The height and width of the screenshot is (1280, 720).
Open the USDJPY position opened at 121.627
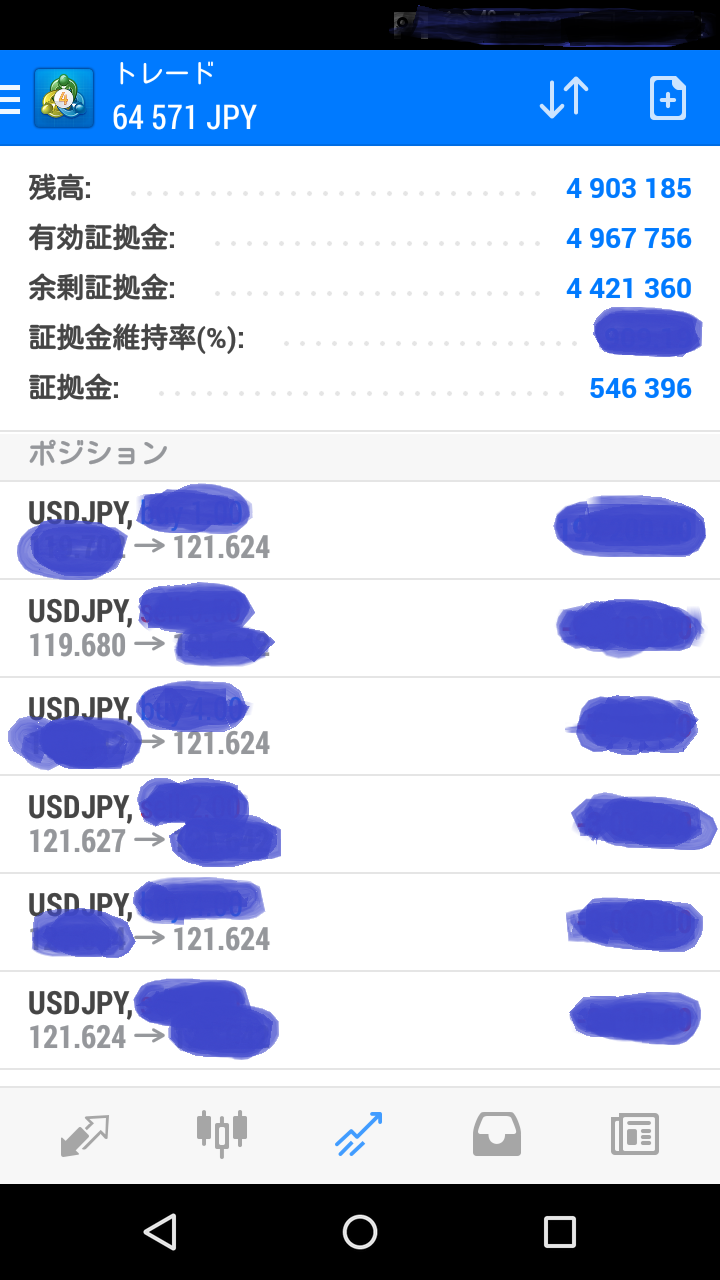(360, 824)
